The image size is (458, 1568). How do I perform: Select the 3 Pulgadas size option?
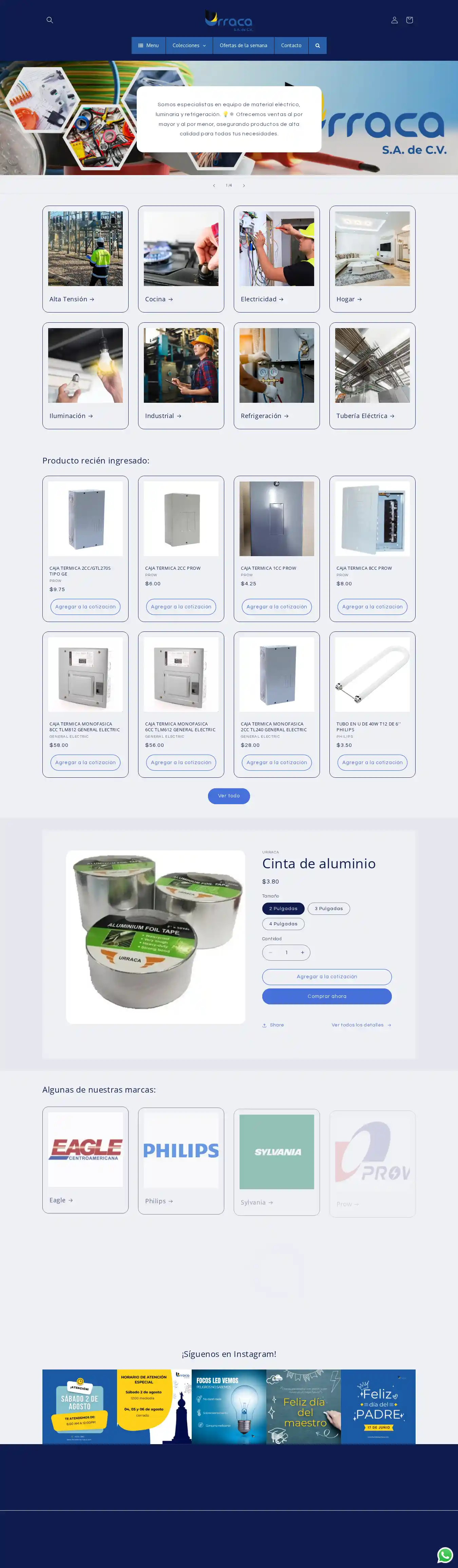coord(328,909)
